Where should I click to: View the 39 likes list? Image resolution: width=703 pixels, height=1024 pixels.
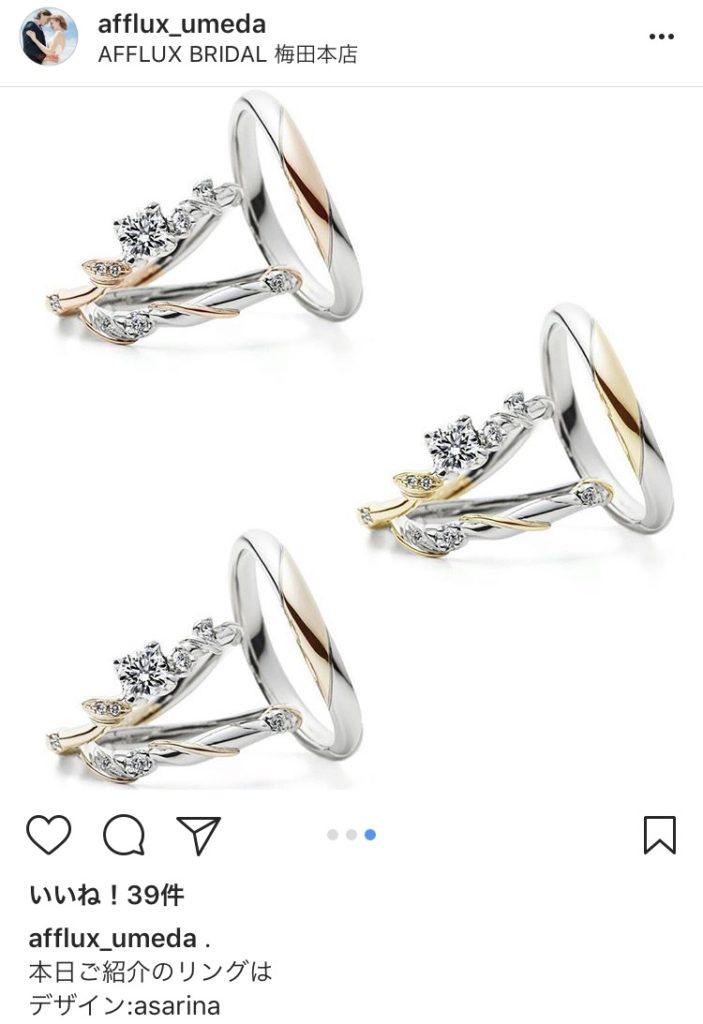[x=106, y=894]
